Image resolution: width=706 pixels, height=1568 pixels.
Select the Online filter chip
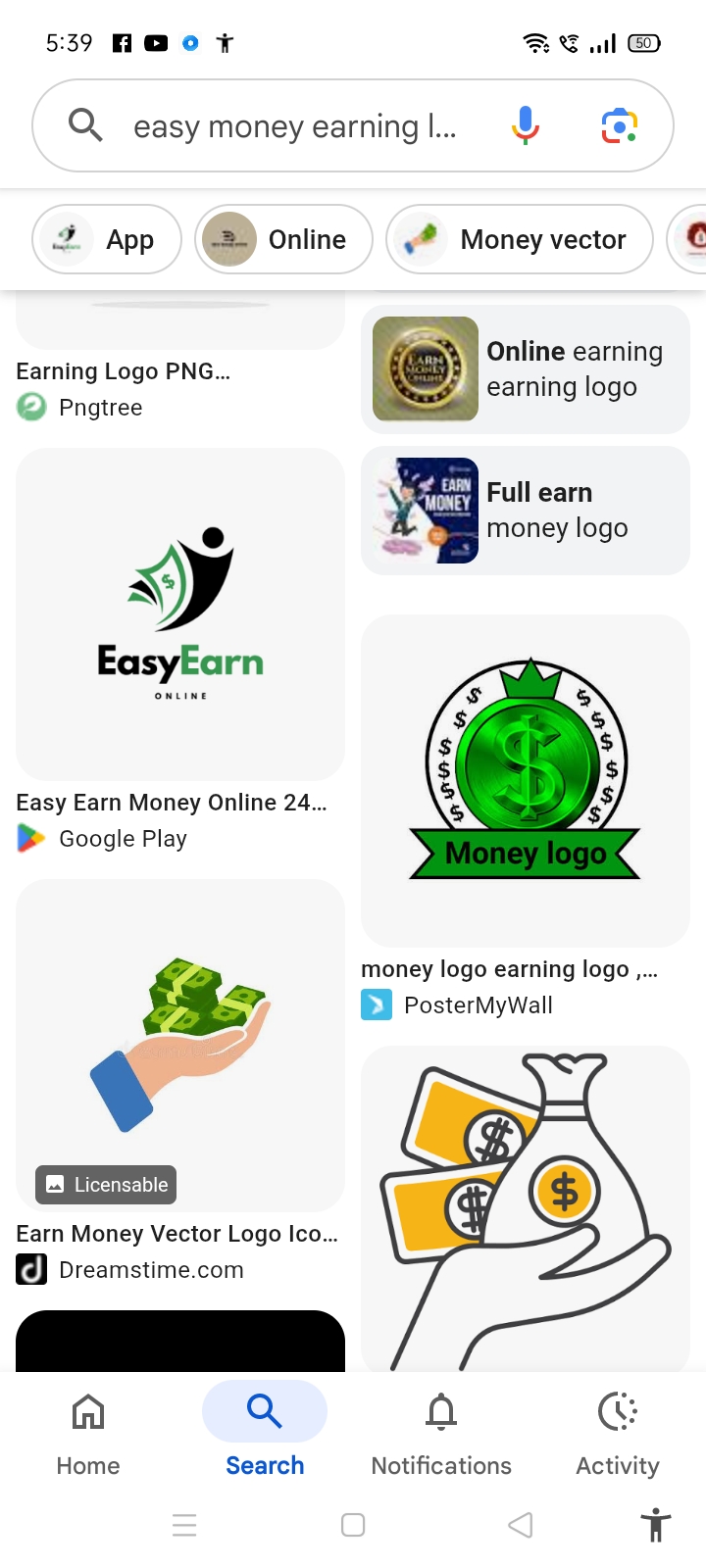[283, 239]
